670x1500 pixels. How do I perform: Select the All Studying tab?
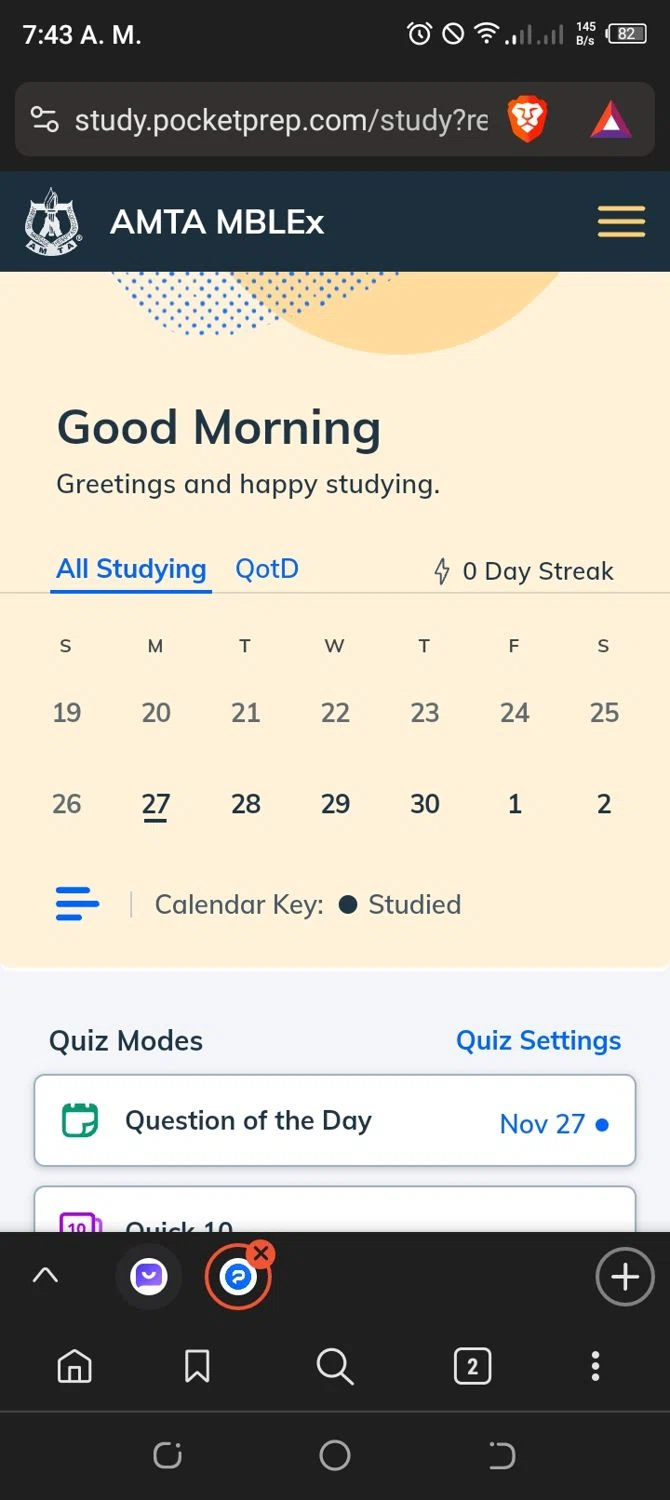tap(131, 569)
